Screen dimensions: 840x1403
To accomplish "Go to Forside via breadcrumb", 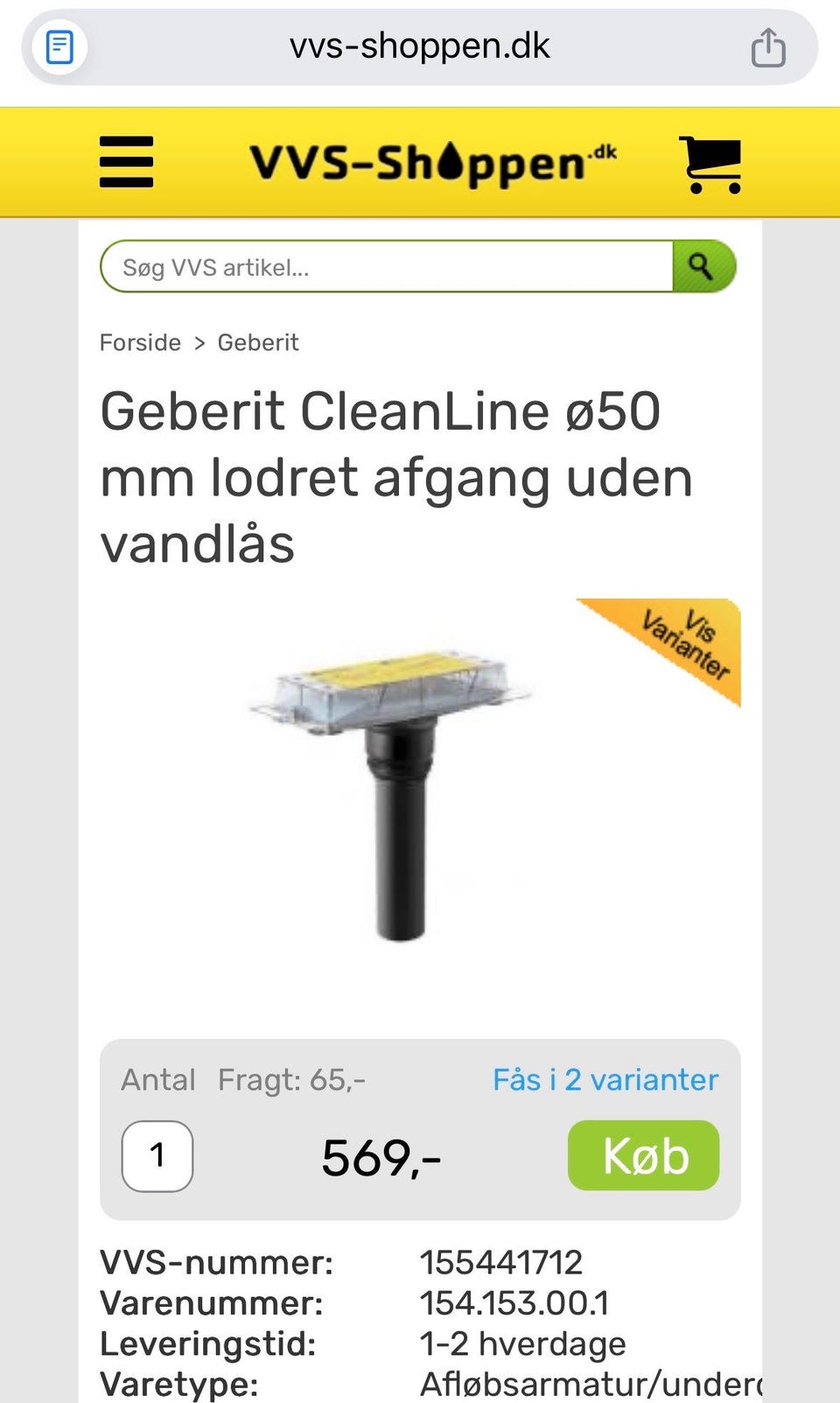I will click(x=140, y=341).
